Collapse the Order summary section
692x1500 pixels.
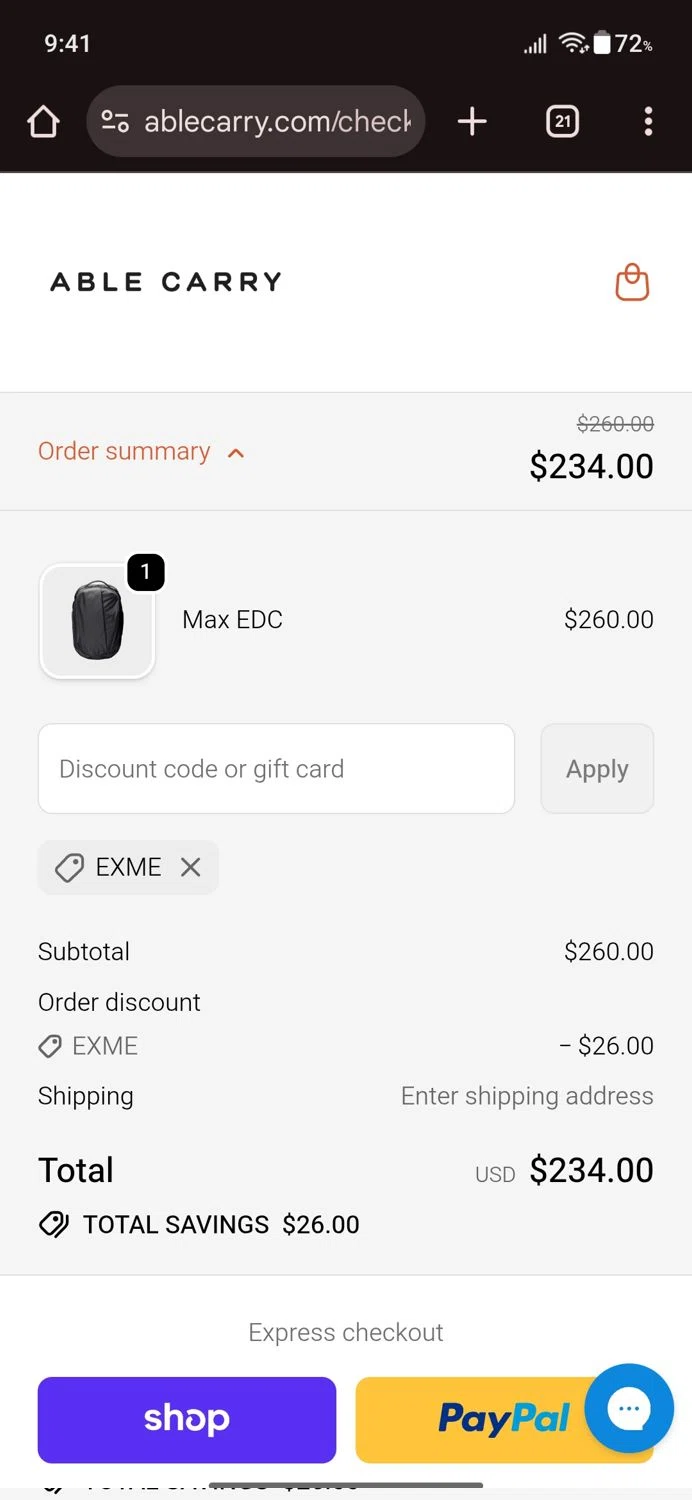pos(141,452)
